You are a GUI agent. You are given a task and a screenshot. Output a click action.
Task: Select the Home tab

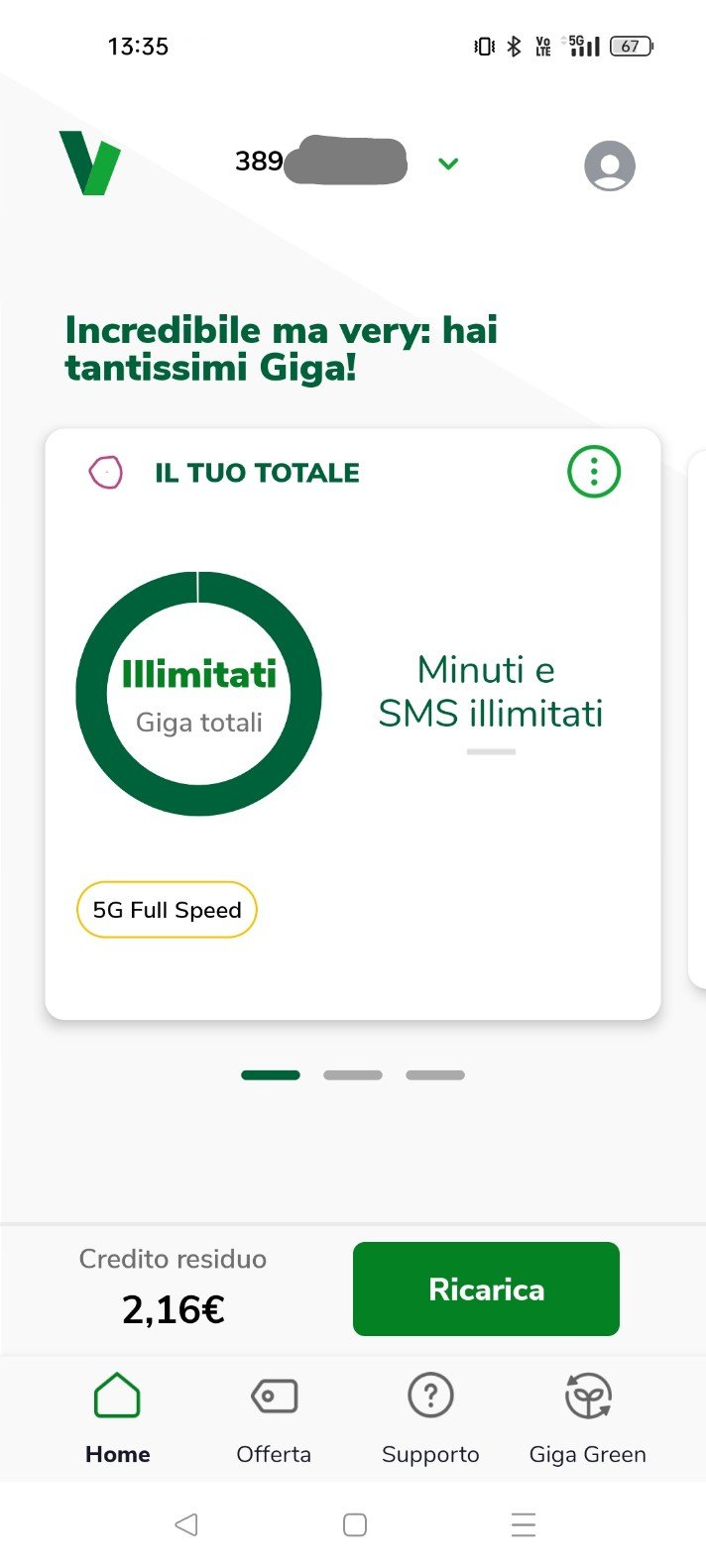(x=117, y=1417)
